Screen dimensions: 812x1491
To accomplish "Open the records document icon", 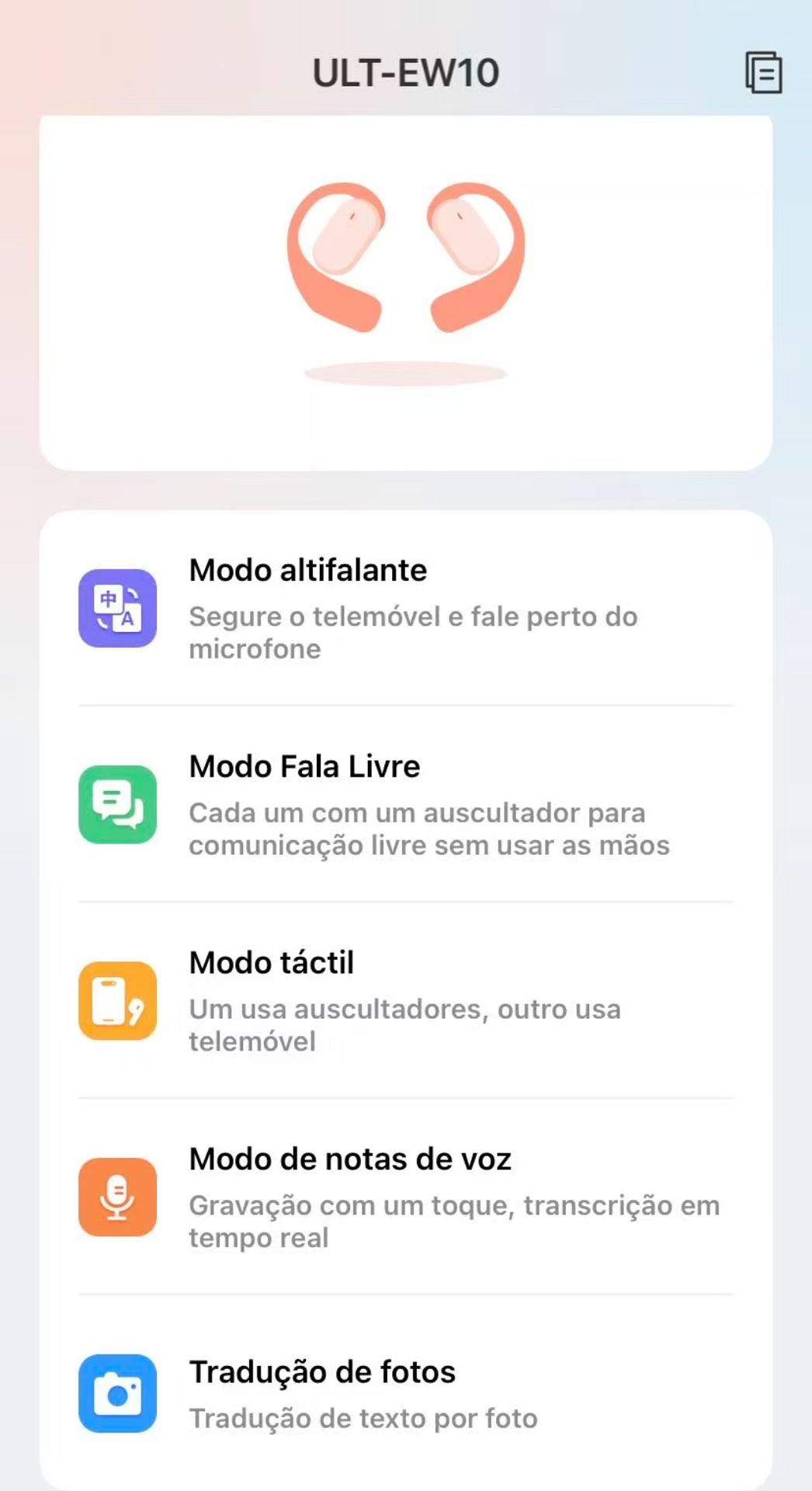I will [763, 73].
